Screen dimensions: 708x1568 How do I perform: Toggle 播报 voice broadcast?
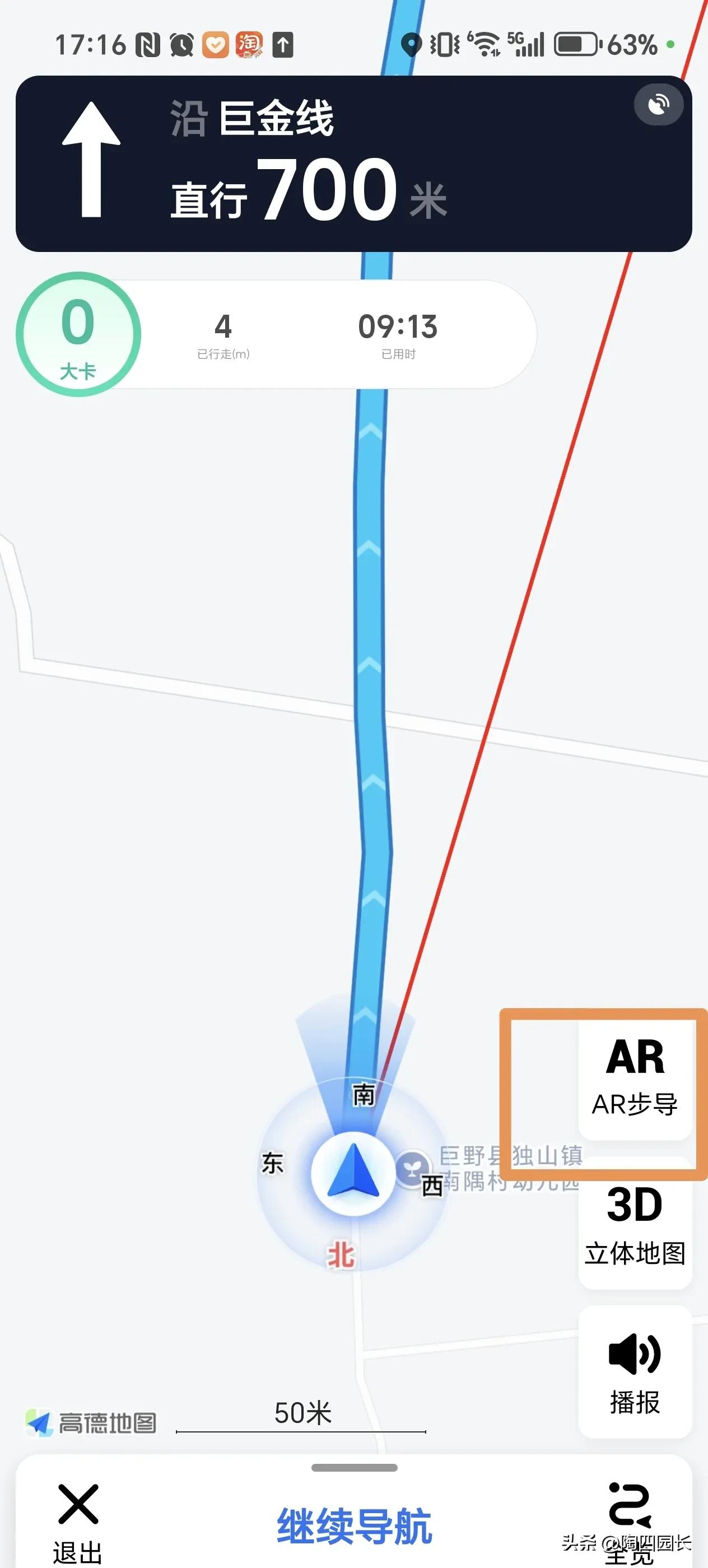pyautogui.click(x=634, y=1372)
